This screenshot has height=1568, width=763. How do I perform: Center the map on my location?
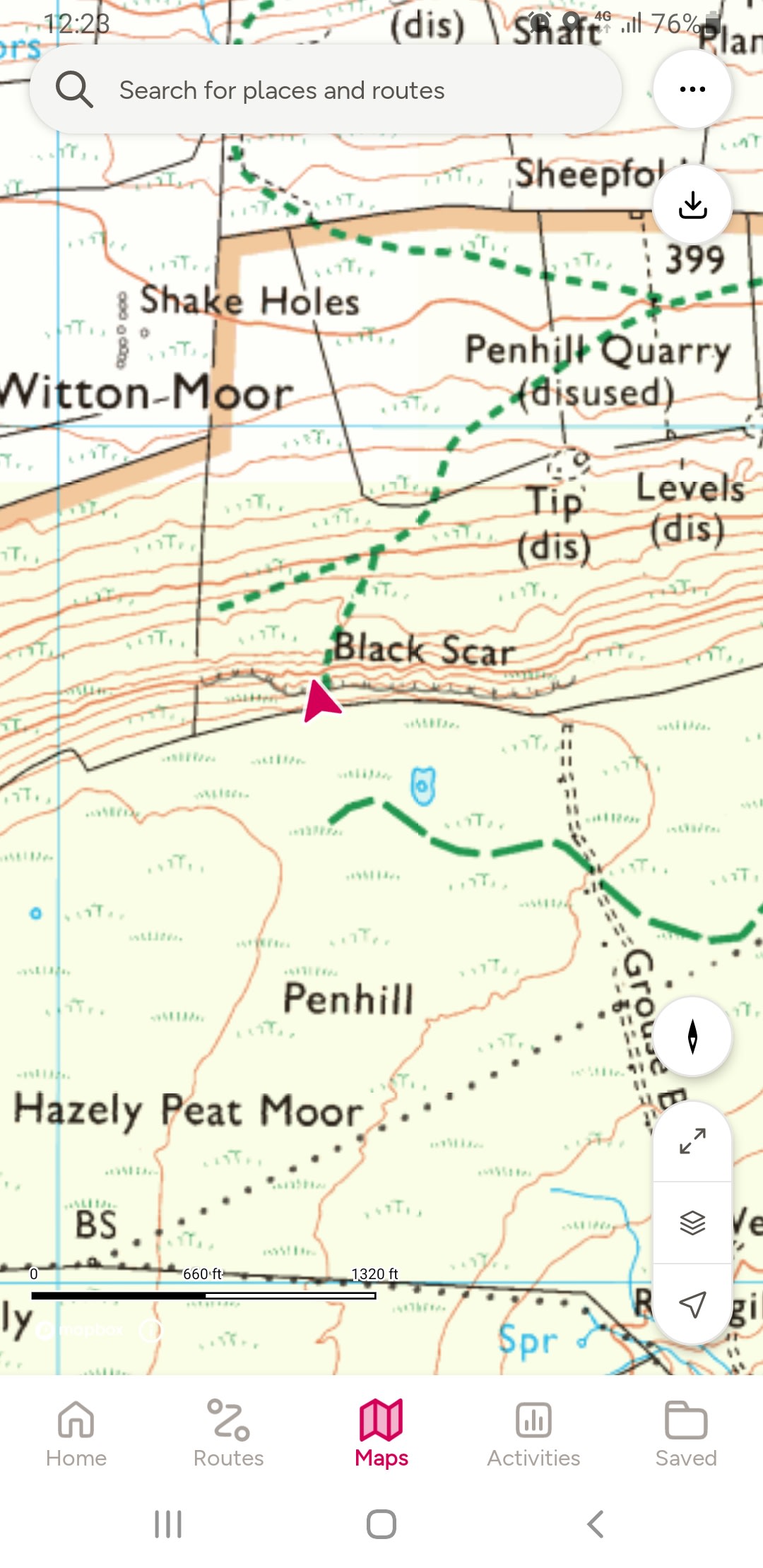click(692, 1304)
